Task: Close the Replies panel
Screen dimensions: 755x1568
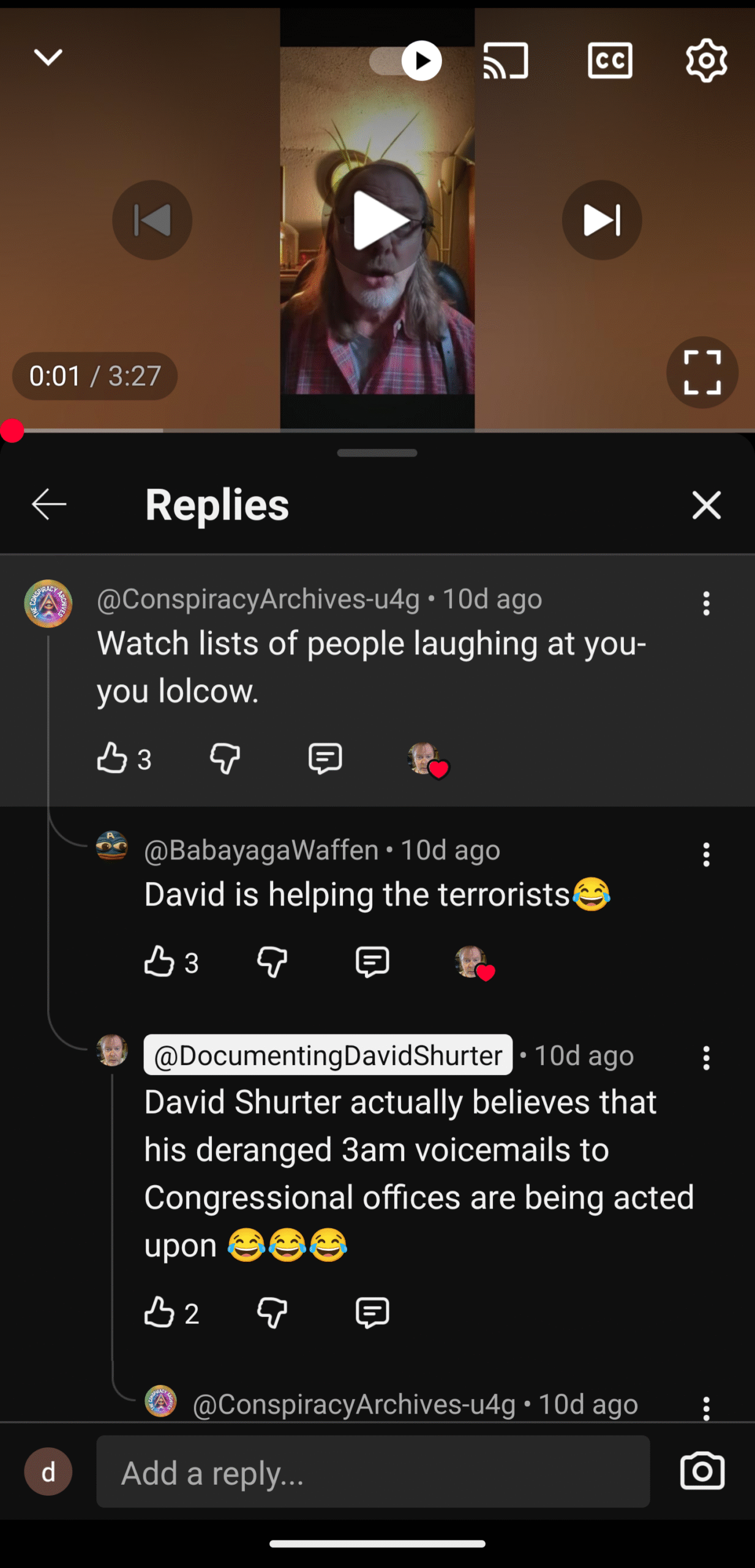Action: click(x=706, y=505)
